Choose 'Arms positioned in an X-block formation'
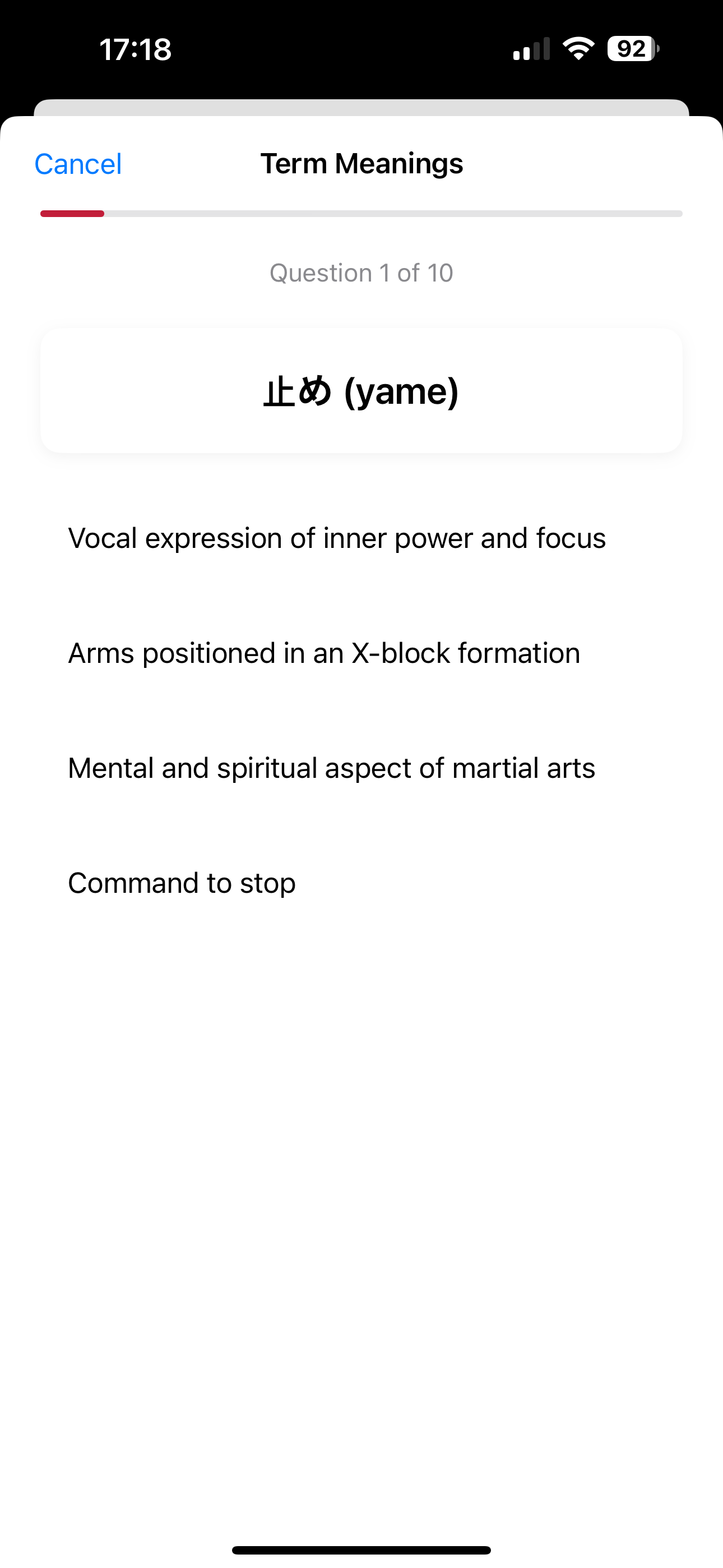 click(x=324, y=653)
